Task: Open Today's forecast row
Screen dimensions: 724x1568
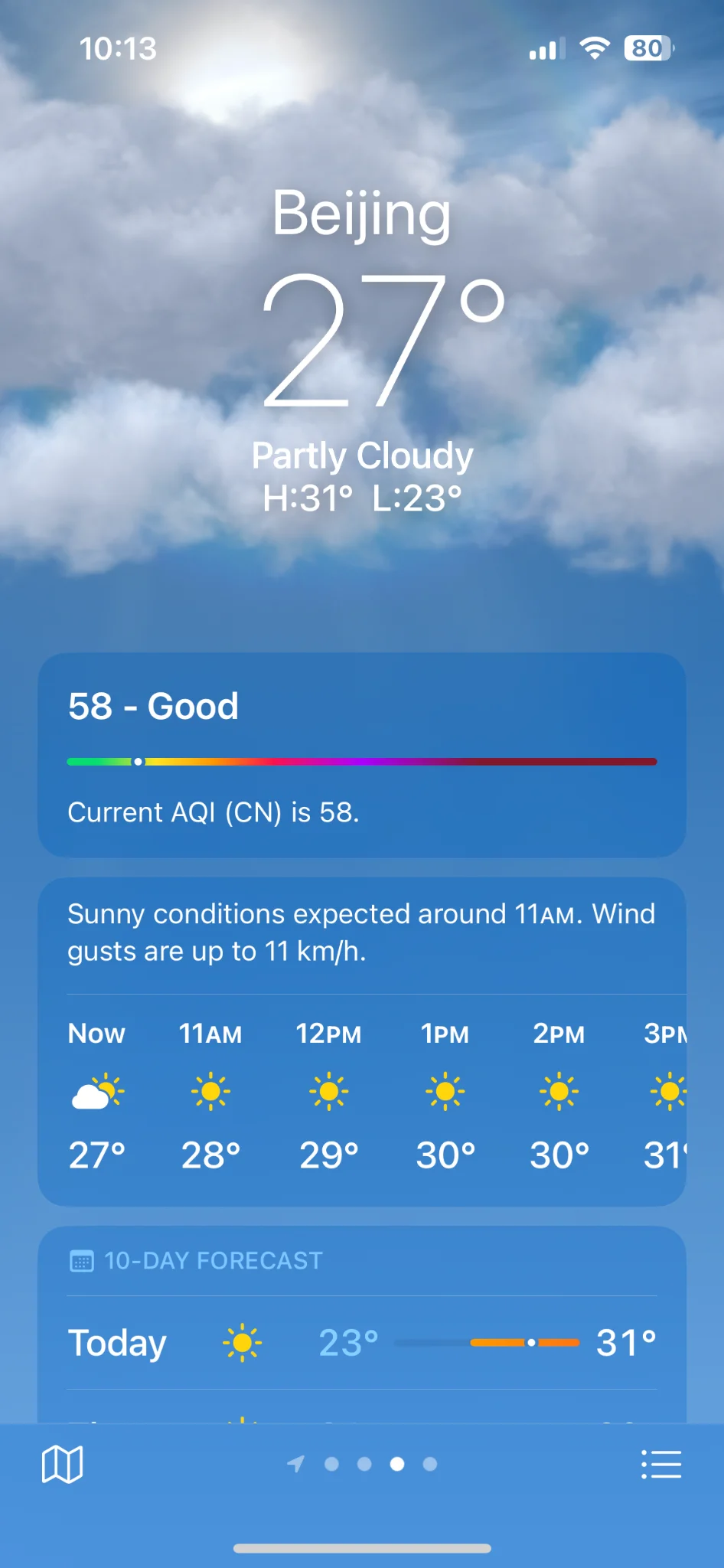Action: click(x=361, y=1343)
